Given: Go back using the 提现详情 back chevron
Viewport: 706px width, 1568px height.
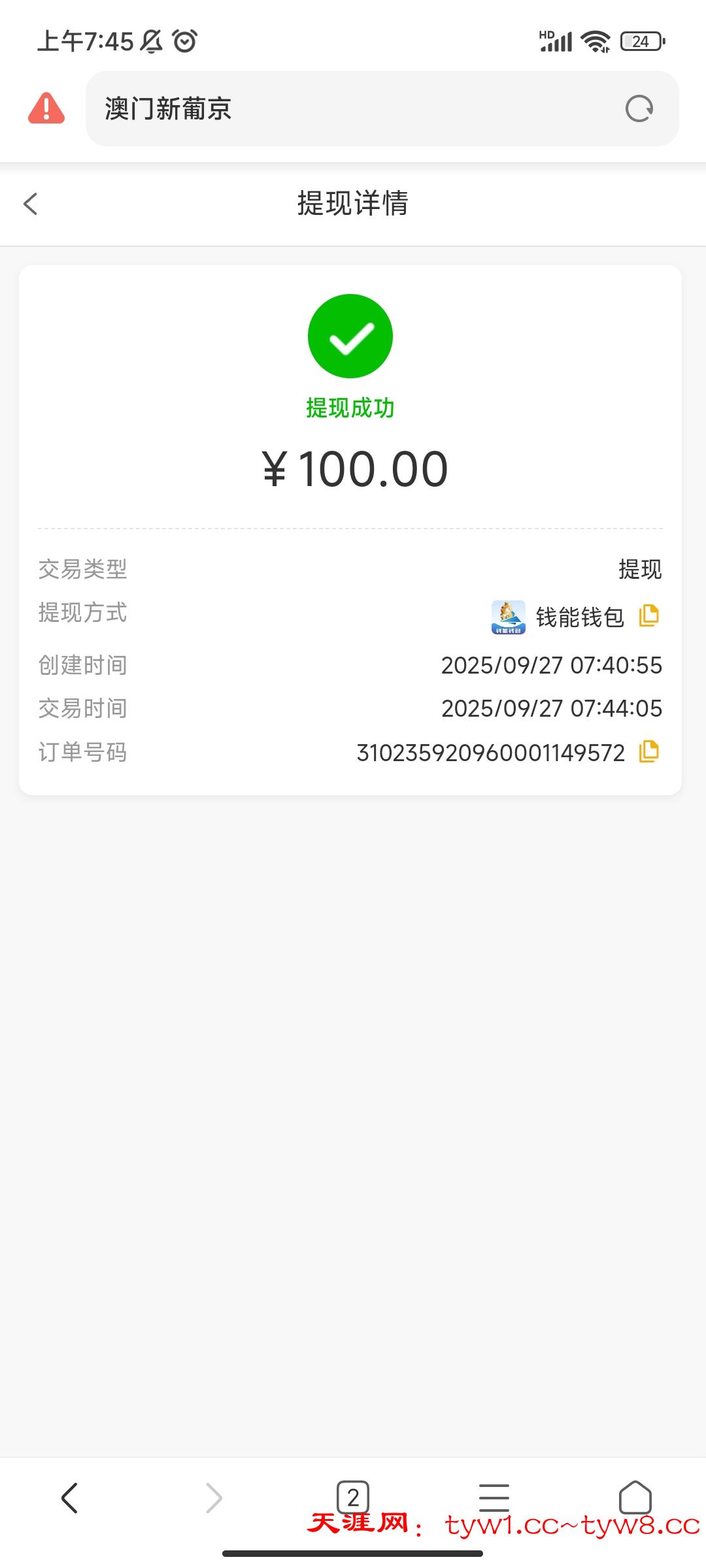Looking at the screenshot, I should pyautogui.click(x=31, y=204).
